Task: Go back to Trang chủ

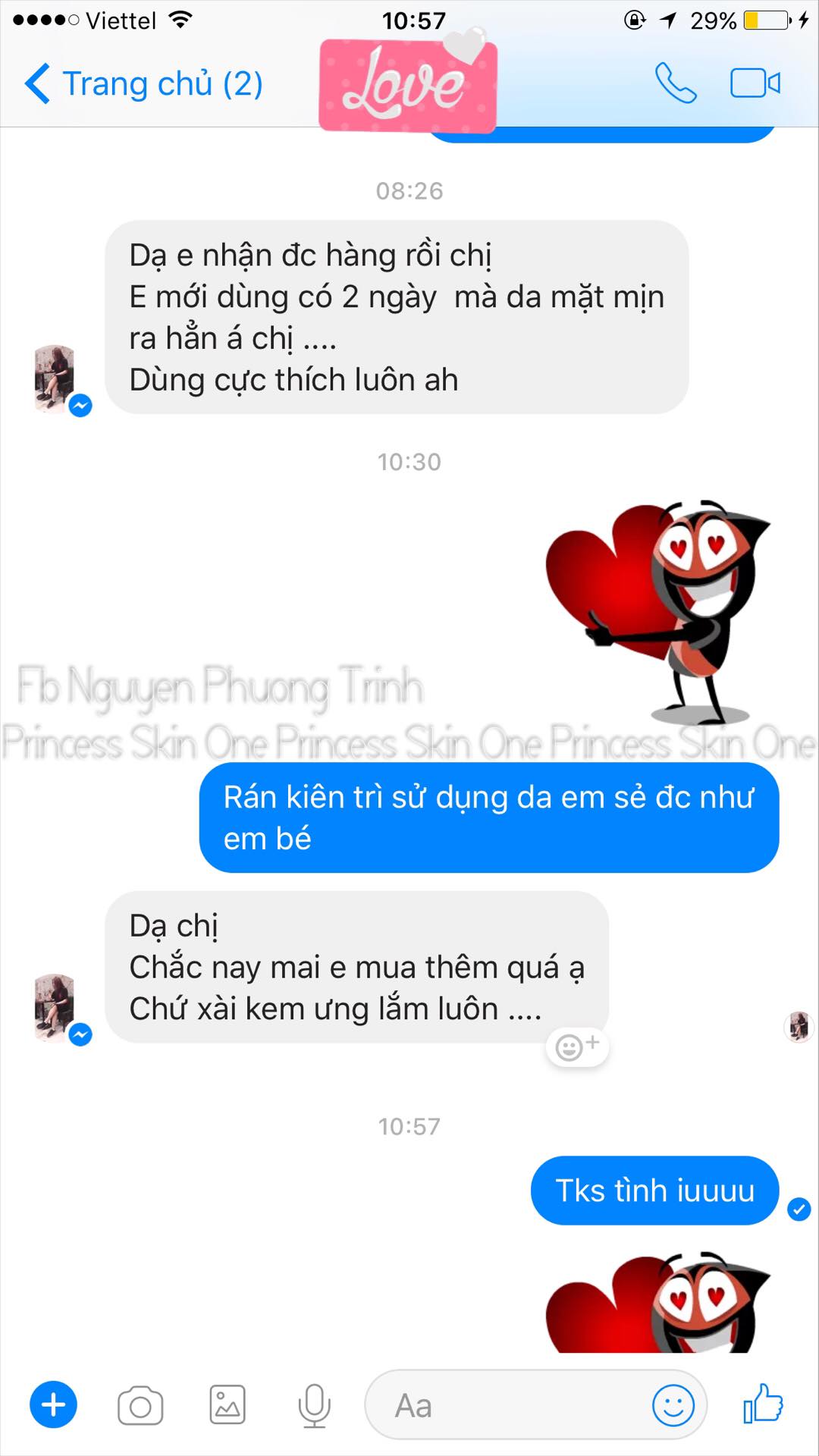Action: pos(143,83)
